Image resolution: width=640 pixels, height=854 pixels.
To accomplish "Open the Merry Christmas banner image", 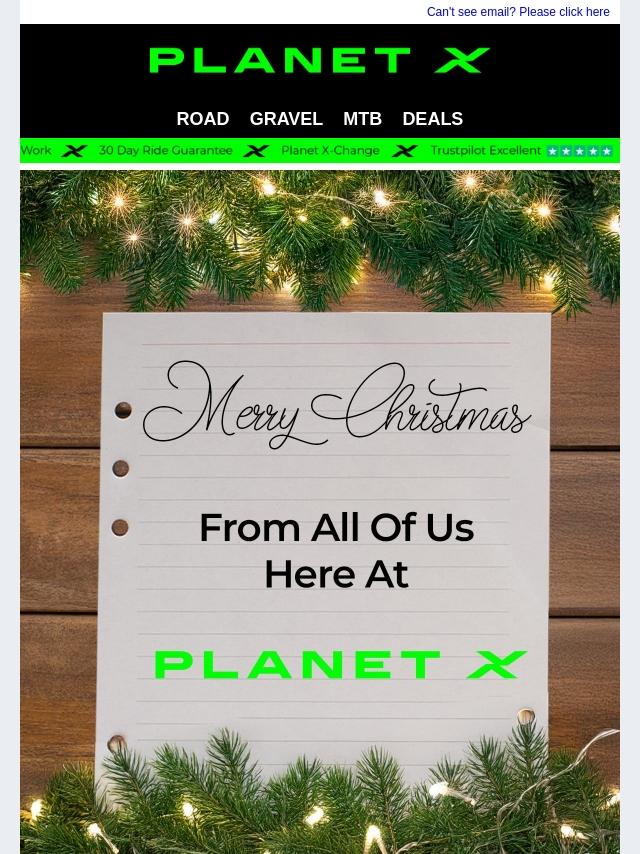I will [320, 510].
